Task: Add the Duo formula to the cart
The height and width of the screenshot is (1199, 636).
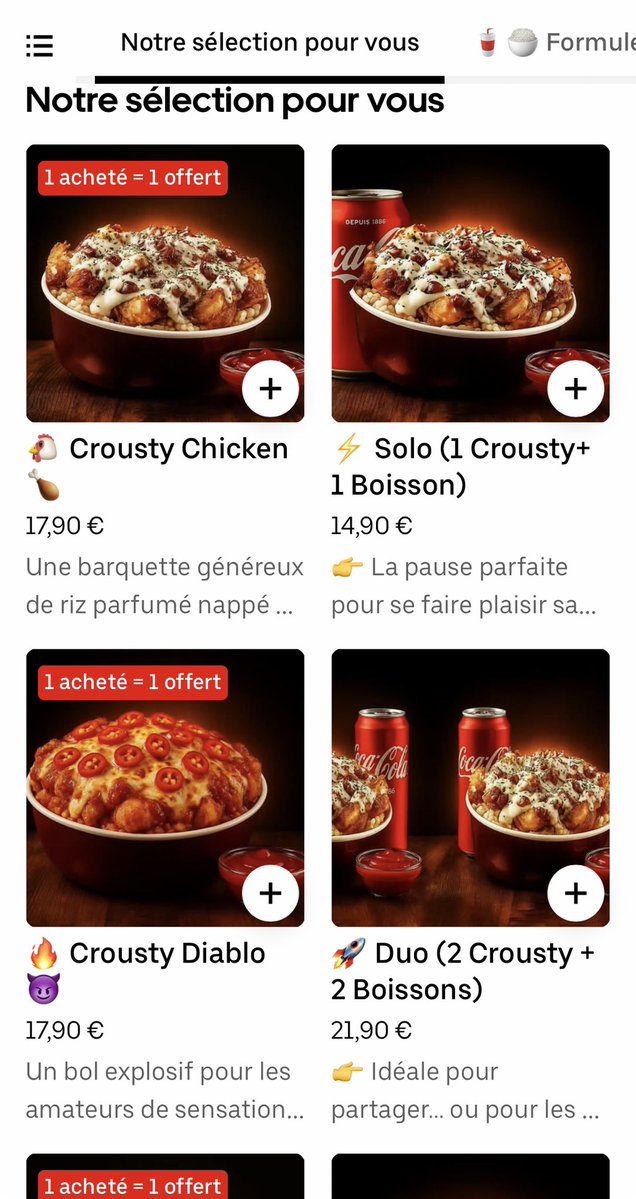Action: click(575, 892)
